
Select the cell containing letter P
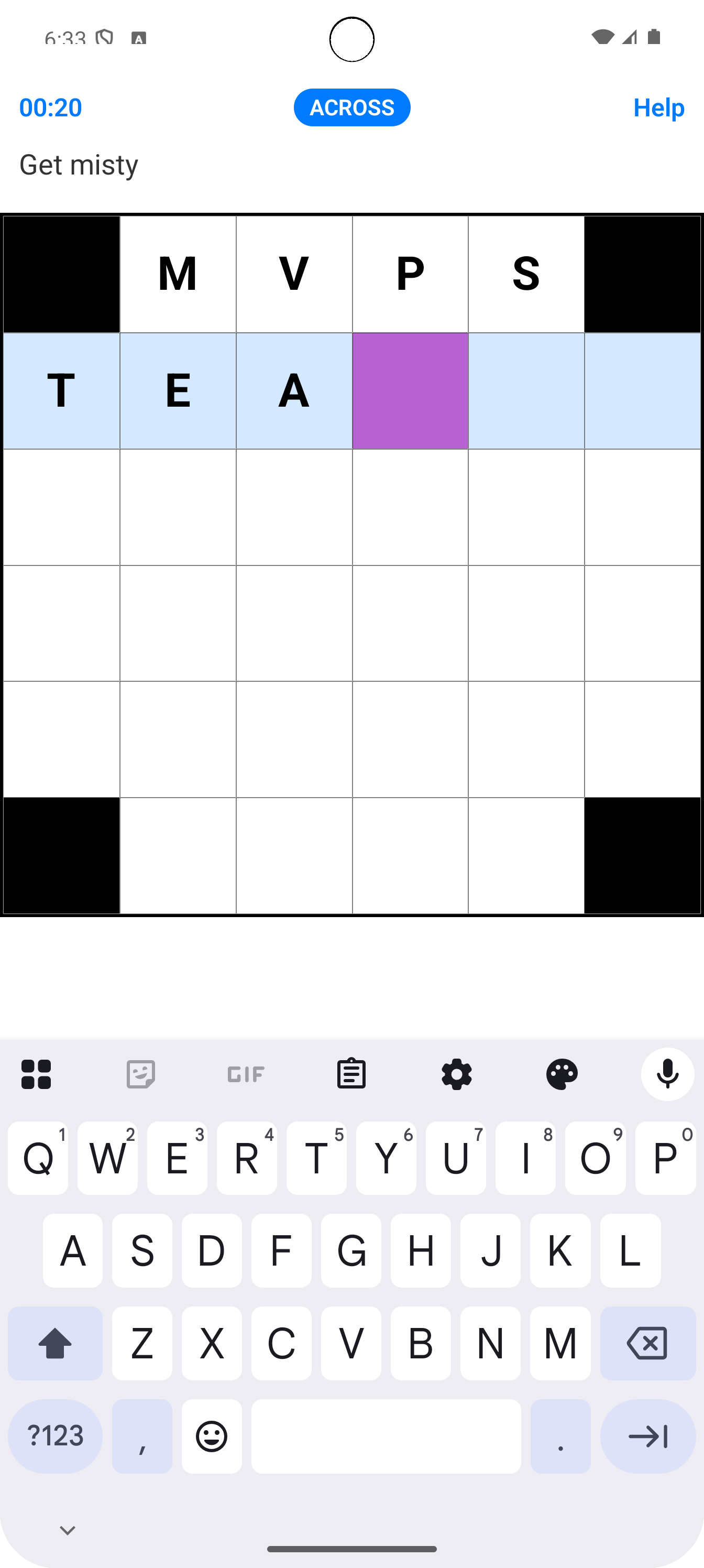410,275
